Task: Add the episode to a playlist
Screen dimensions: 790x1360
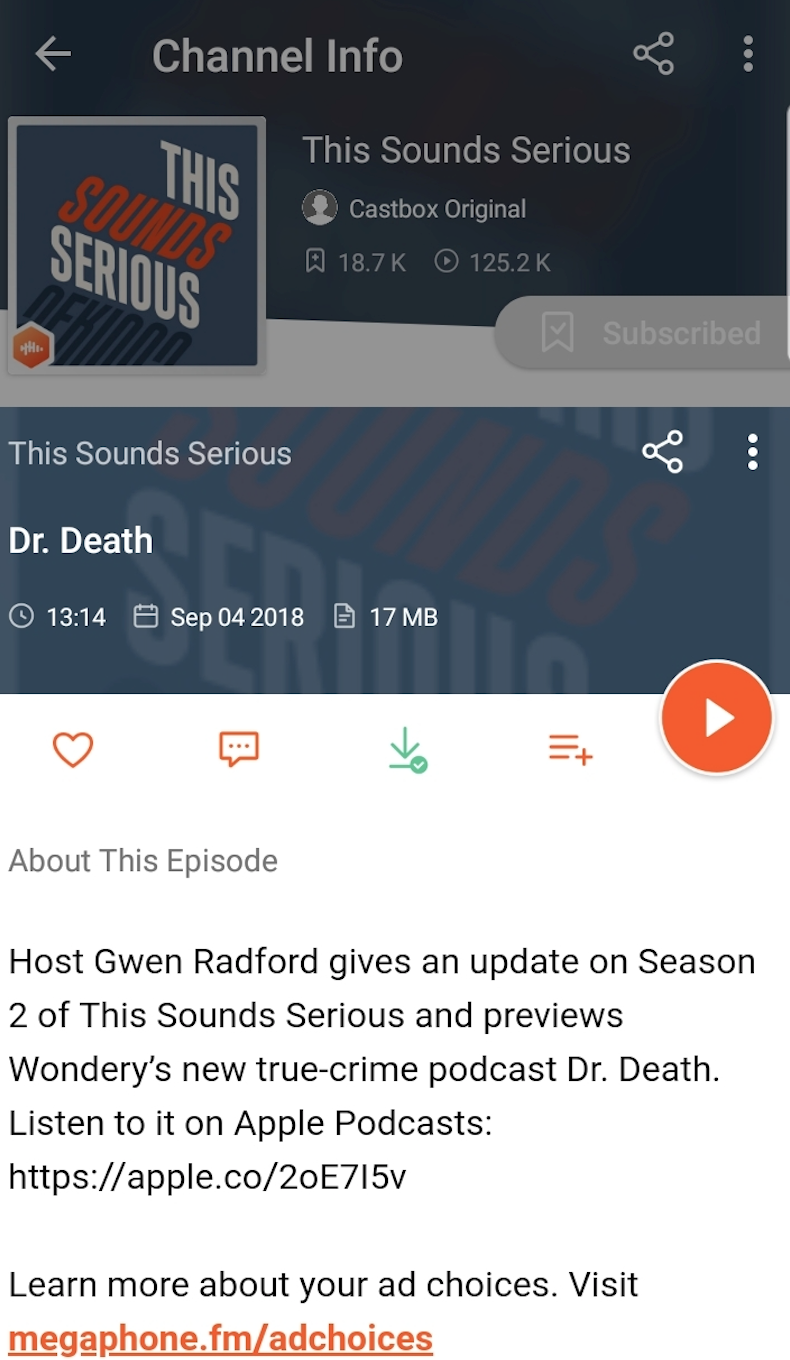Action: pos(570,749)
